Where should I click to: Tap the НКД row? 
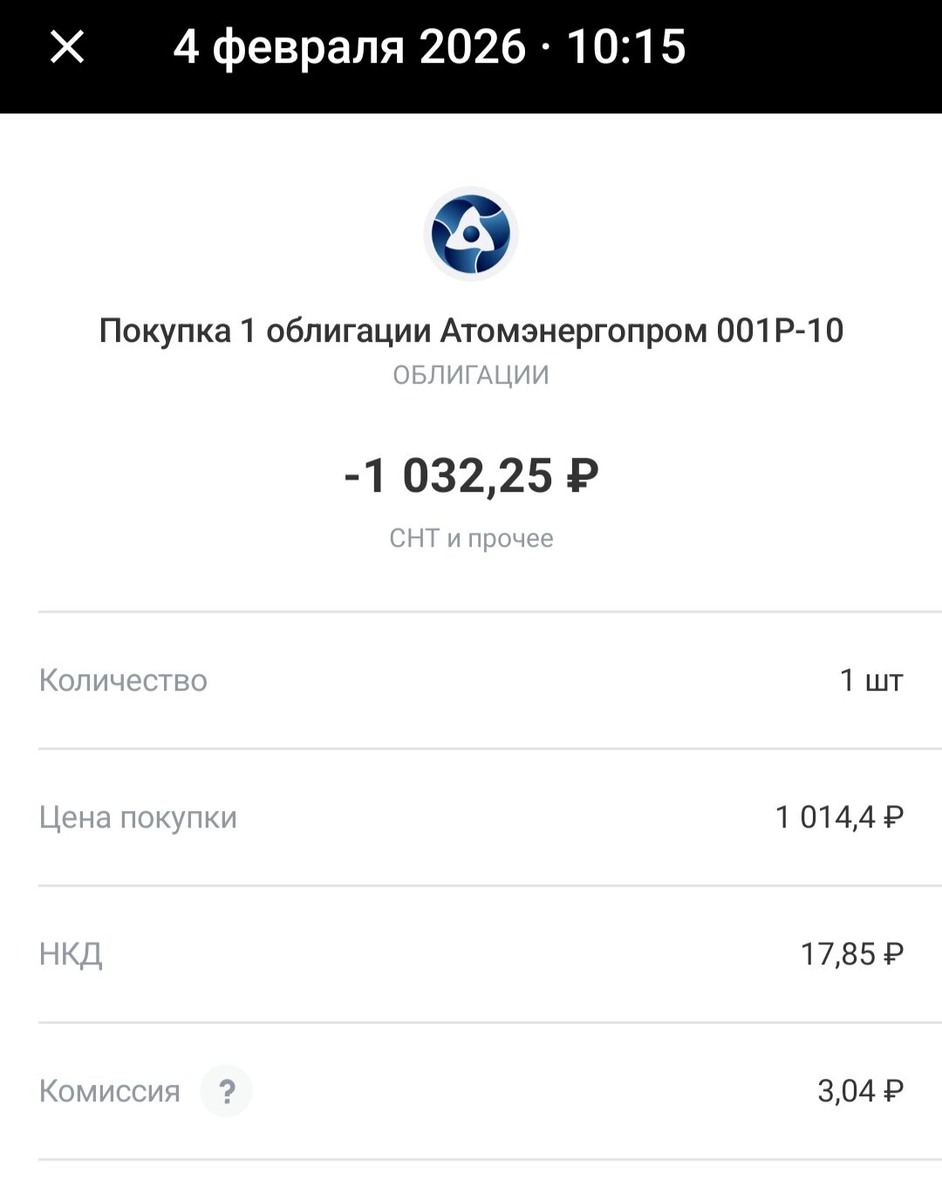(x=470, y=954)
